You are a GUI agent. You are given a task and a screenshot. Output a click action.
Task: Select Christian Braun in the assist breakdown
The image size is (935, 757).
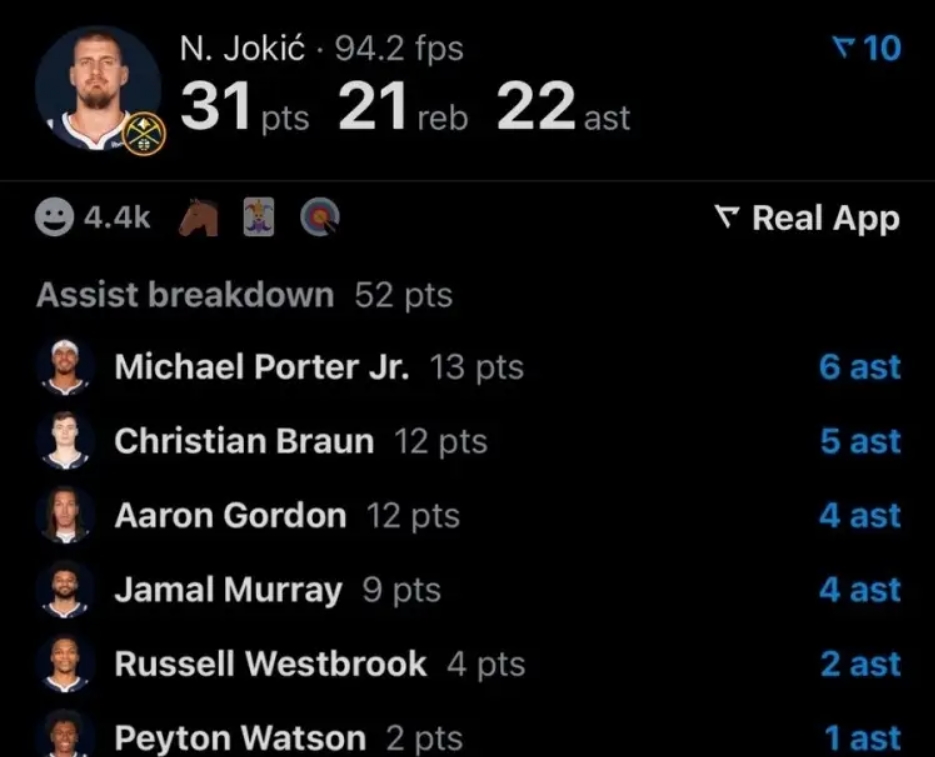coord(244,441)
